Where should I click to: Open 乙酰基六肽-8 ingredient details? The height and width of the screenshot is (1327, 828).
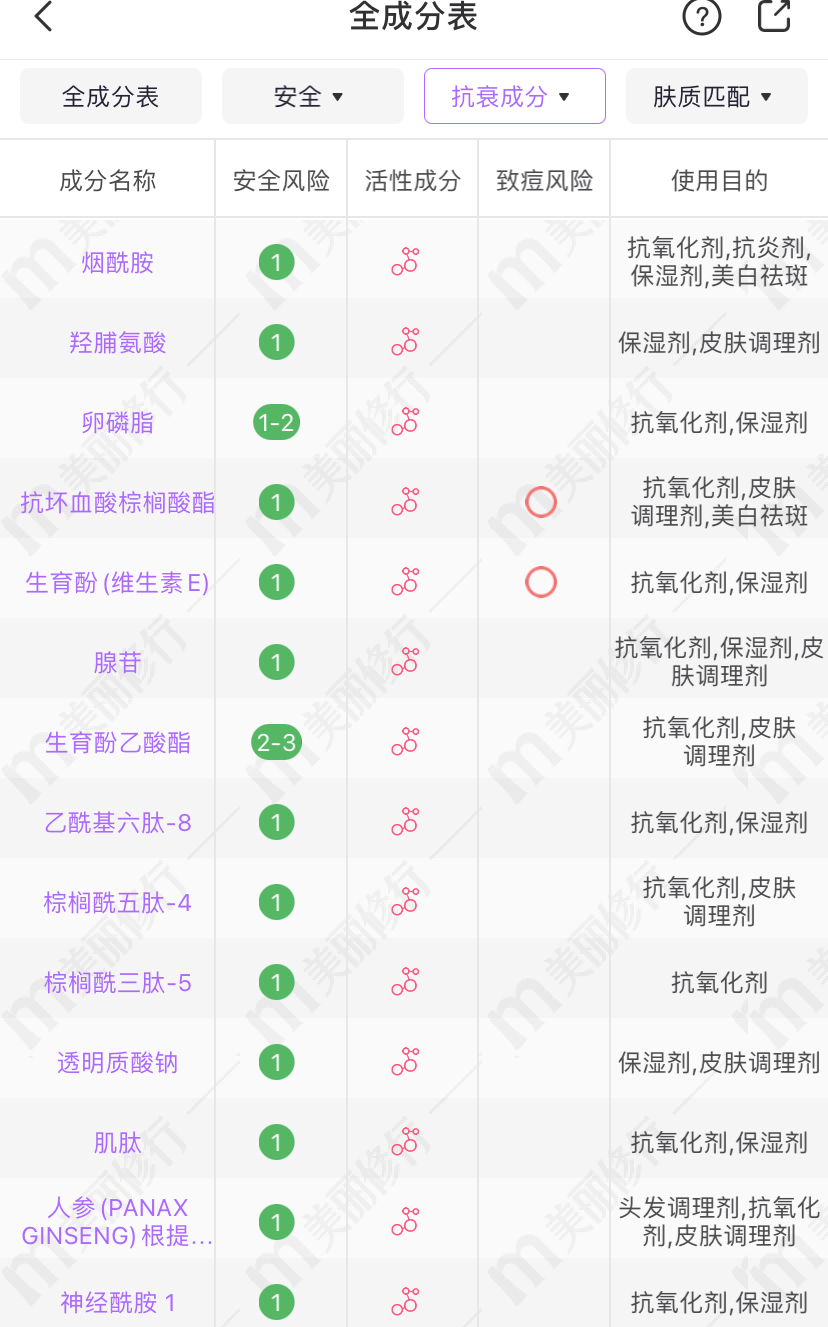(x=118, y=823)
